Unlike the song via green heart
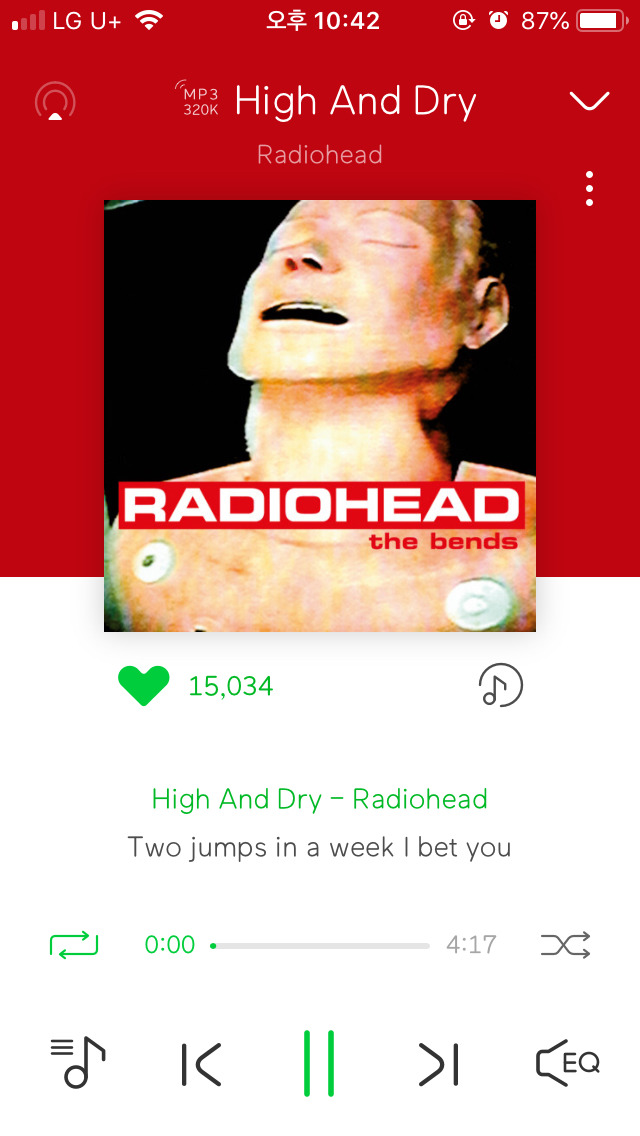The width and height of the screenshot is (640, 1136). coord(144,686)
